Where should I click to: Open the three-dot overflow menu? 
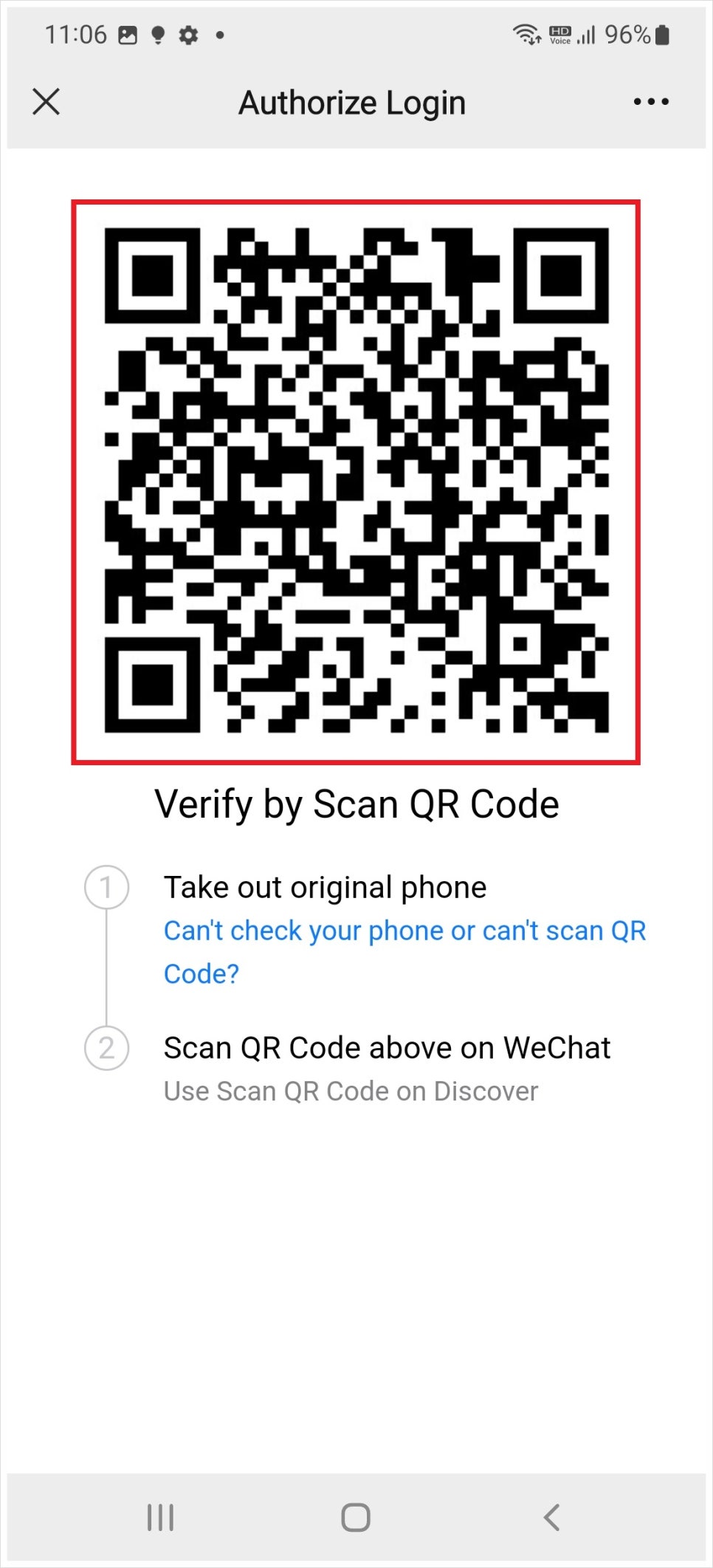(x=651, y=102)
